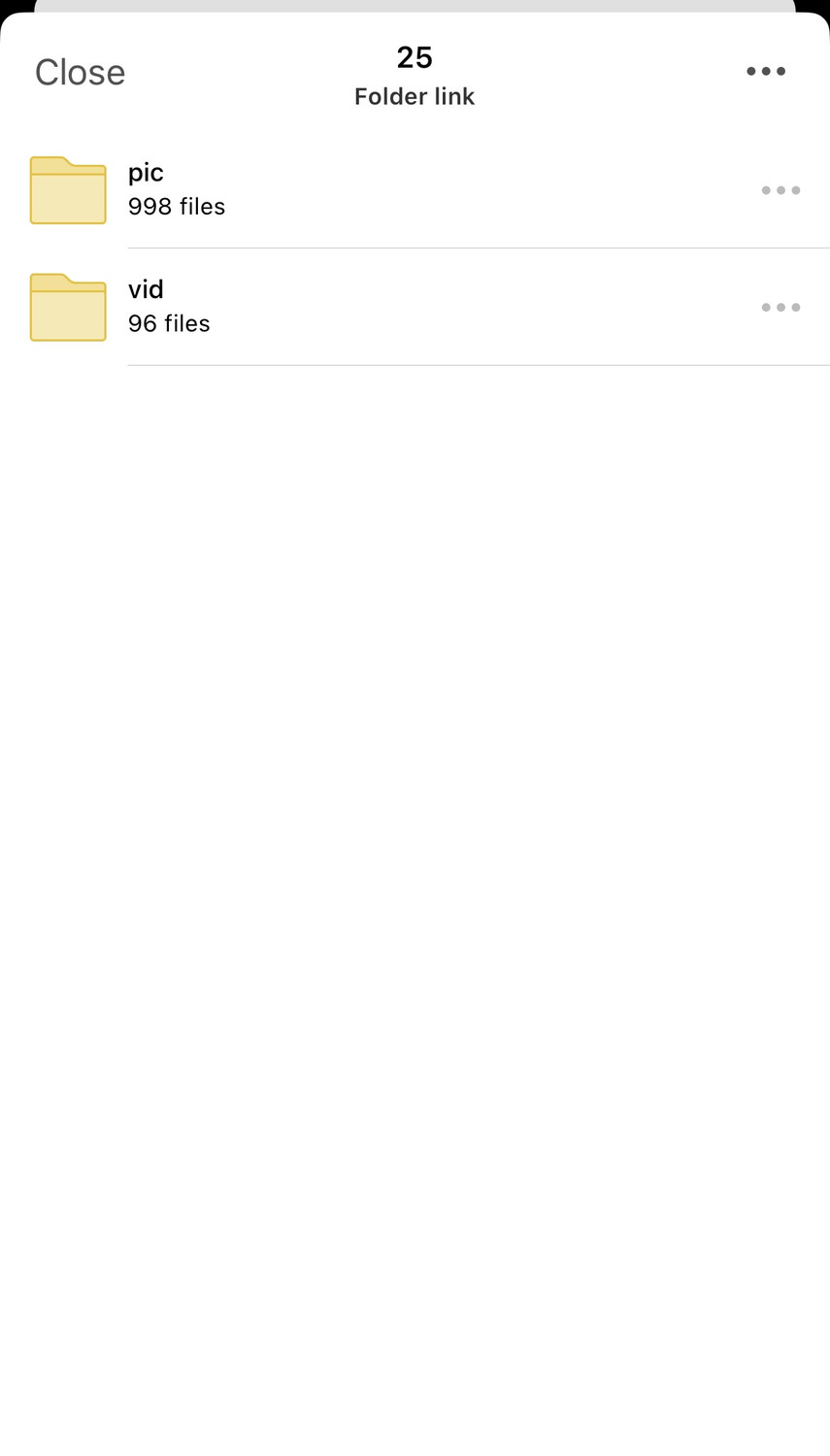830x1456 pixels.
Task: Tap the Folder link subtitle text
Action: pyautogui.click(x=415, y=96)
